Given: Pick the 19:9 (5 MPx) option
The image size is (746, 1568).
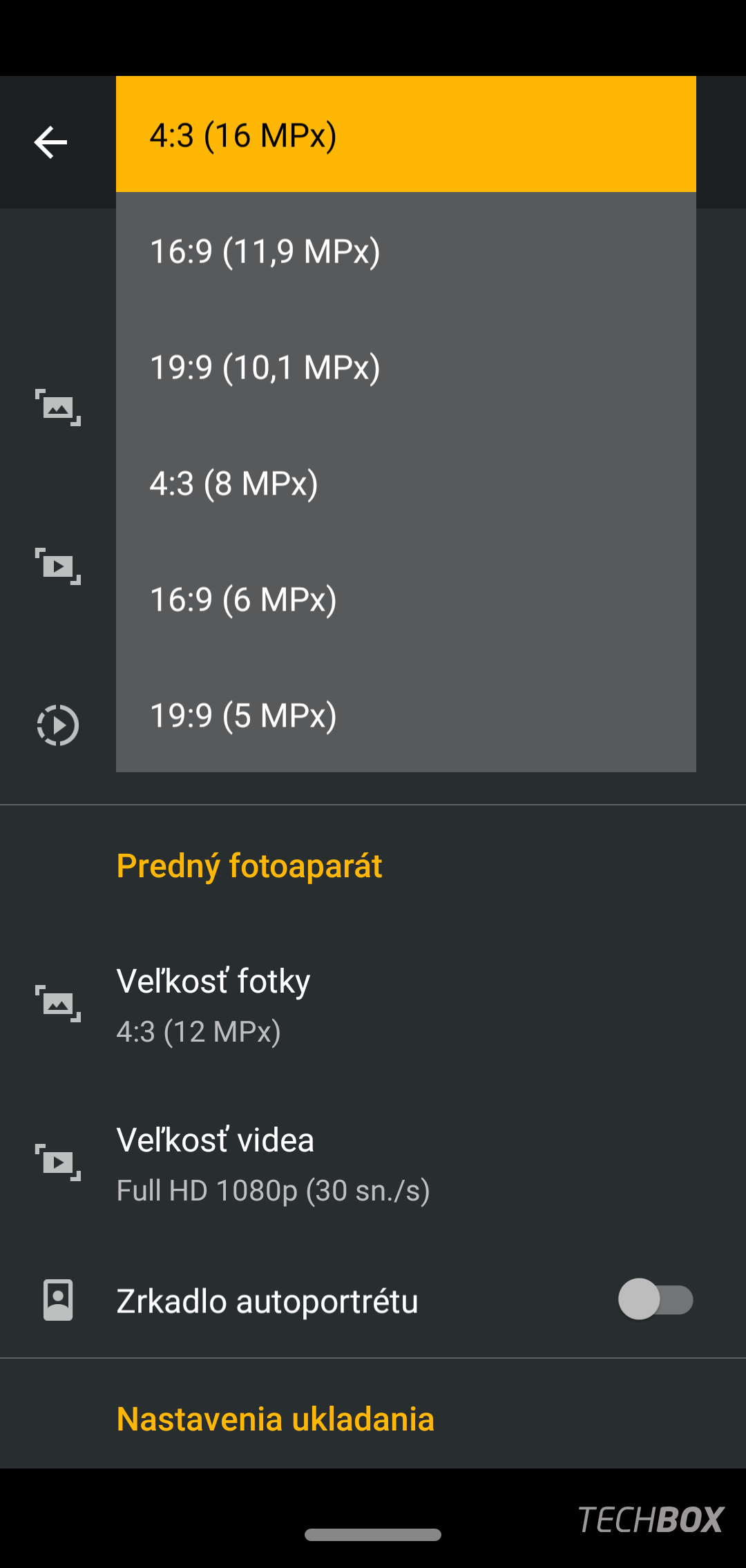Looking at the screenshot, I should (406, 714).
